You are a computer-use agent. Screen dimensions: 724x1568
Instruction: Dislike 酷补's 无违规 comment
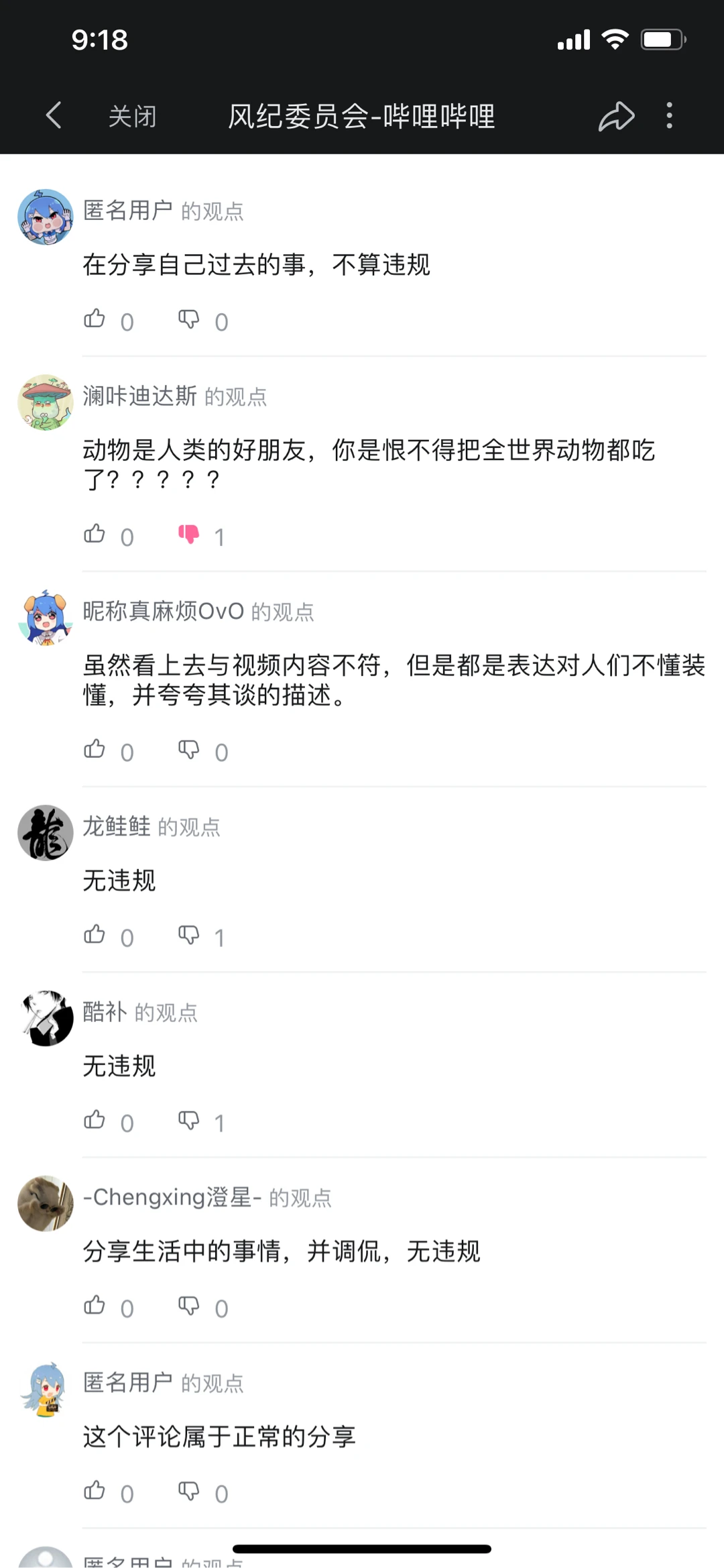[189, 1120]
